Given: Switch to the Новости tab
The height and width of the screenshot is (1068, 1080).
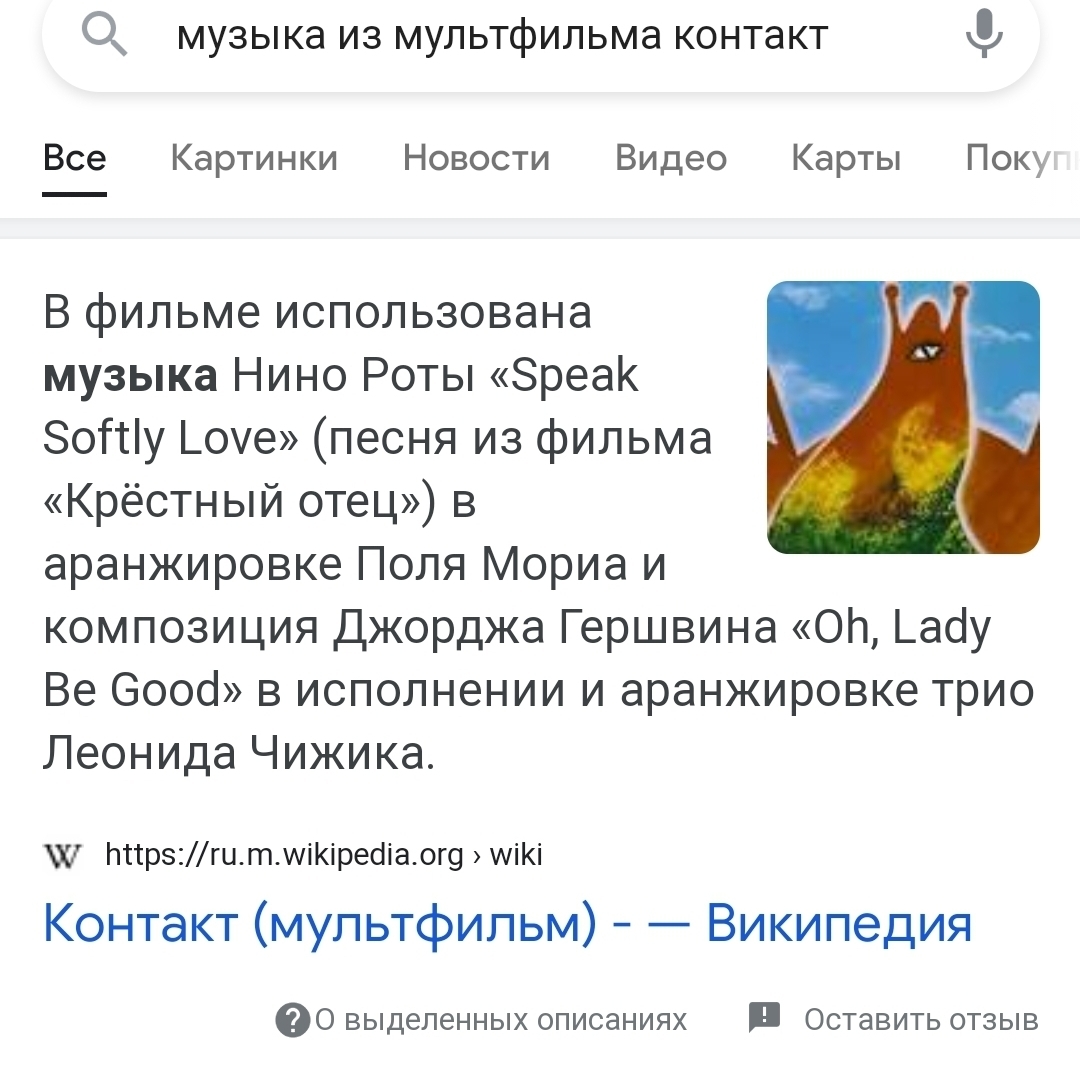Looking at the screenshot, I should tap(476, 158).
